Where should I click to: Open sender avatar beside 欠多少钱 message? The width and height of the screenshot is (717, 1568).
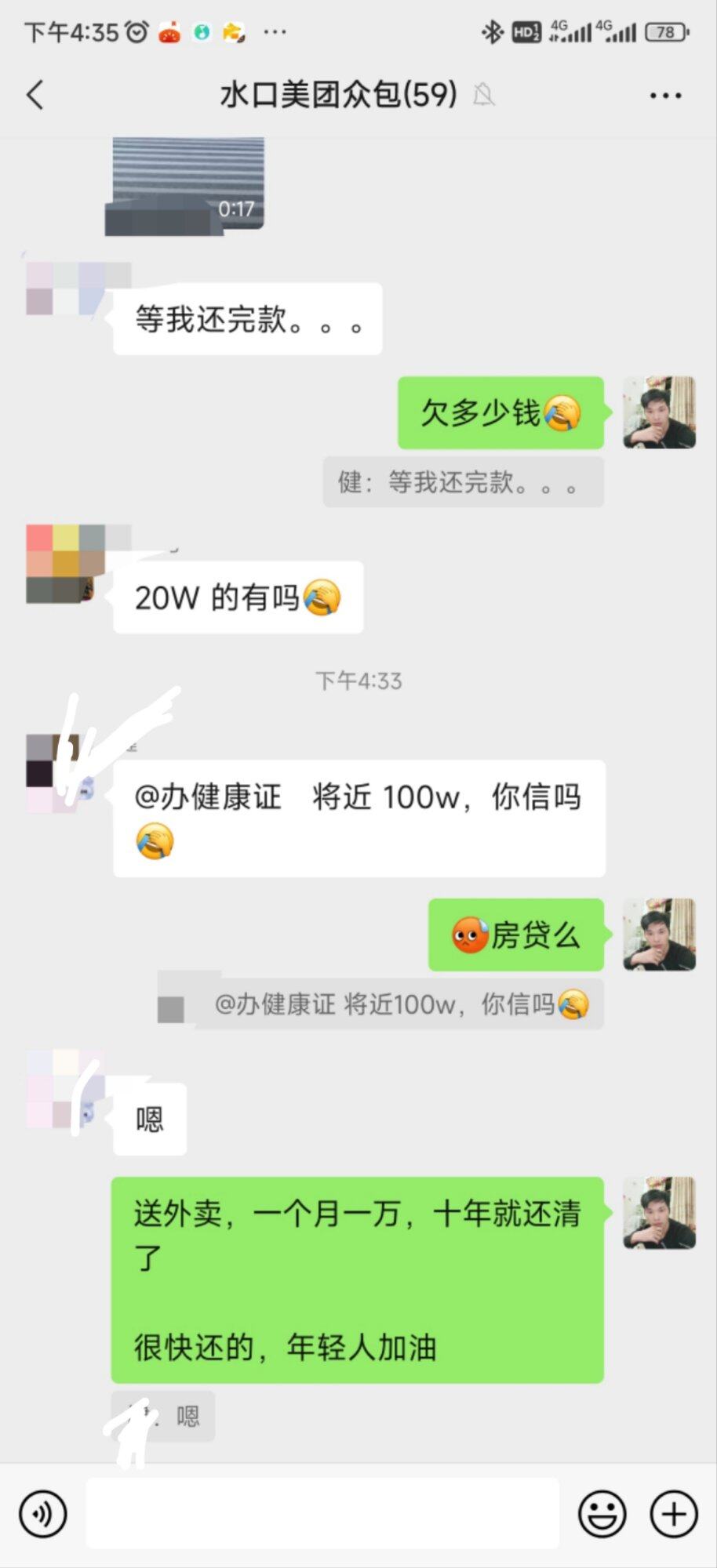click(659, 412)
